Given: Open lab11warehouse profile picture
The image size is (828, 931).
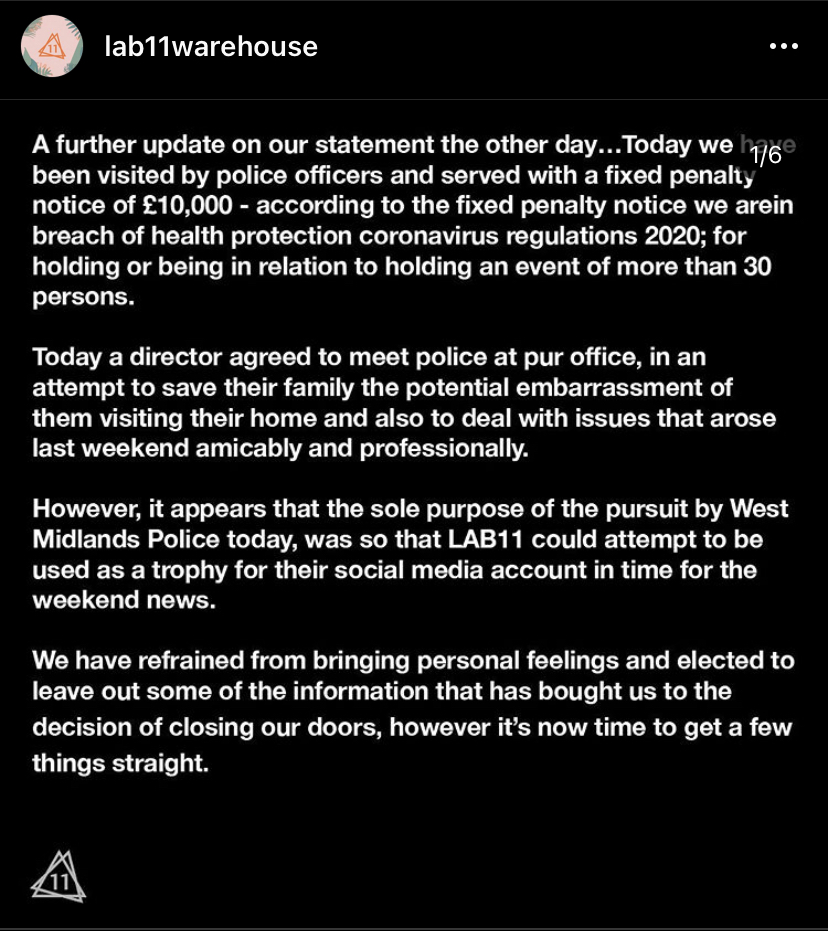Looking at the screenshot, I should pyautogui.click(x=52, y=46).
